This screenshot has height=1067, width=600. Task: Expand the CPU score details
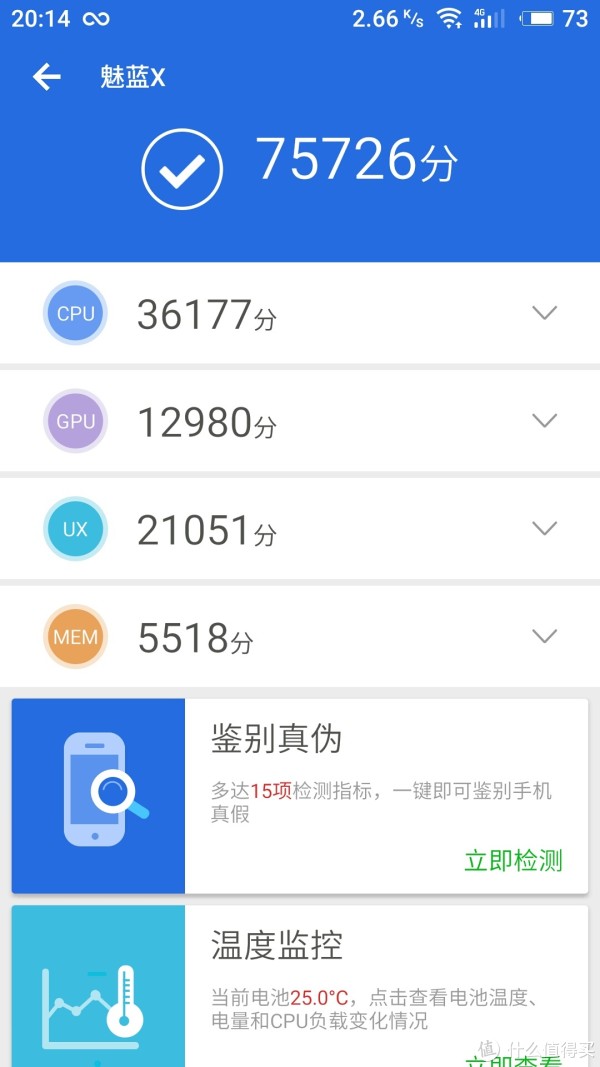[x=544, y=312]
